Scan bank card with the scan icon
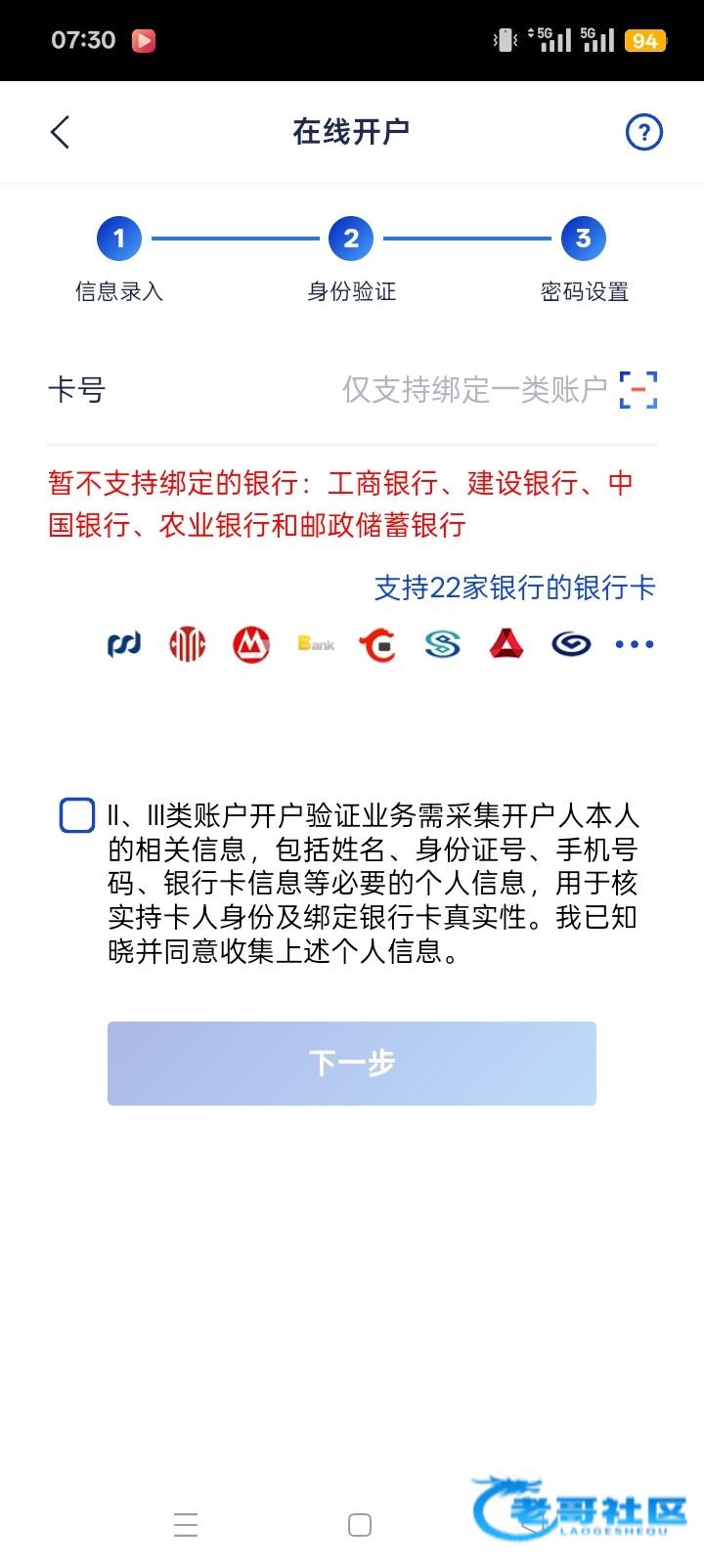The image size is (704, 1568). (x=638, y=390)
